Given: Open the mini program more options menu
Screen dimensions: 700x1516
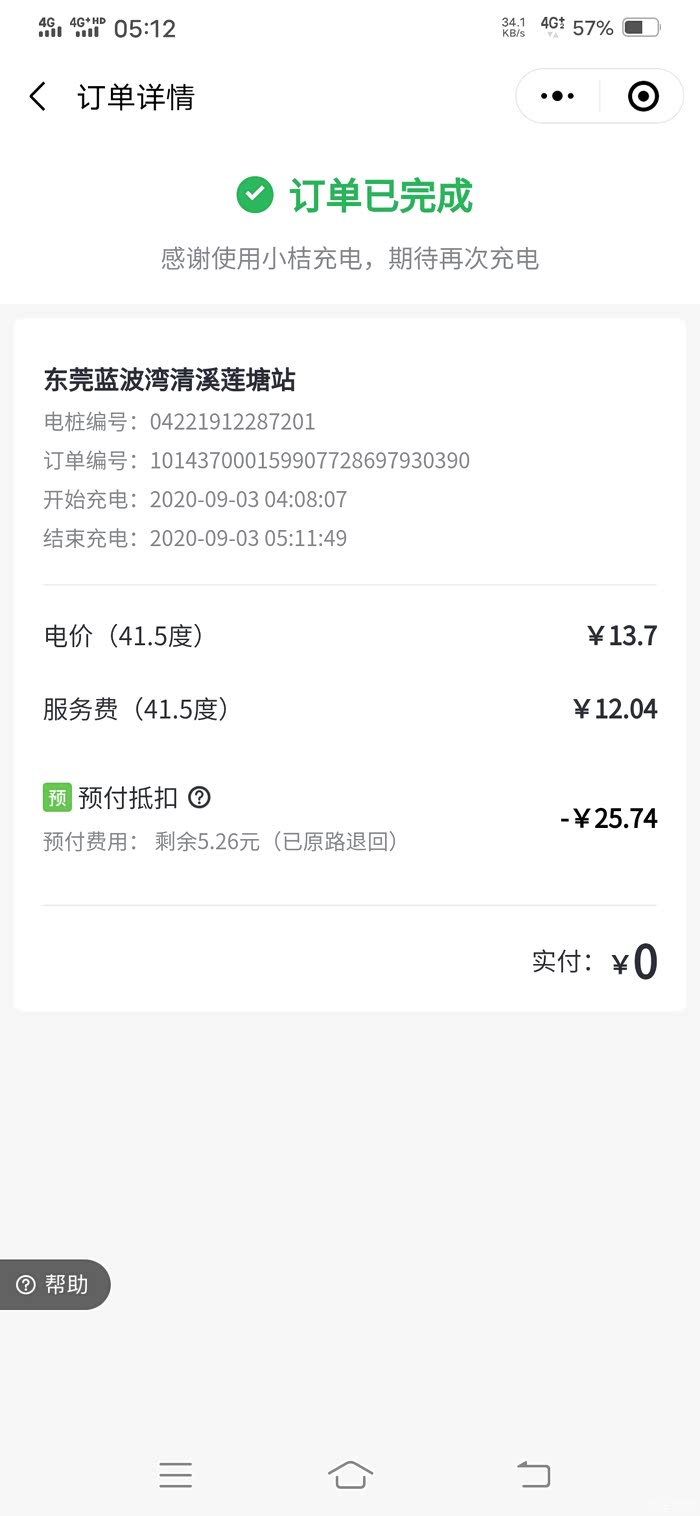Looking at the screenshot, I should 557,97.
